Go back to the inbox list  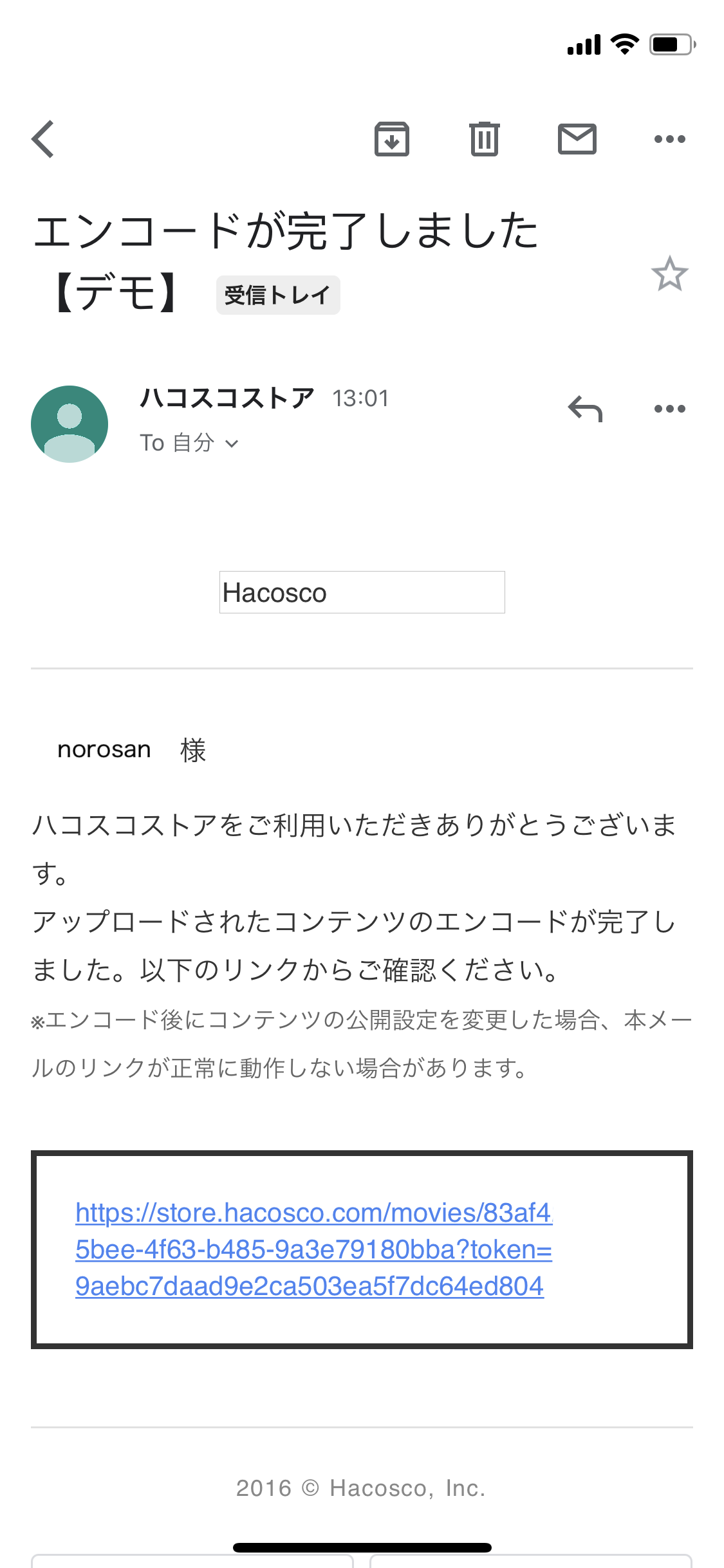click(43, 139)
